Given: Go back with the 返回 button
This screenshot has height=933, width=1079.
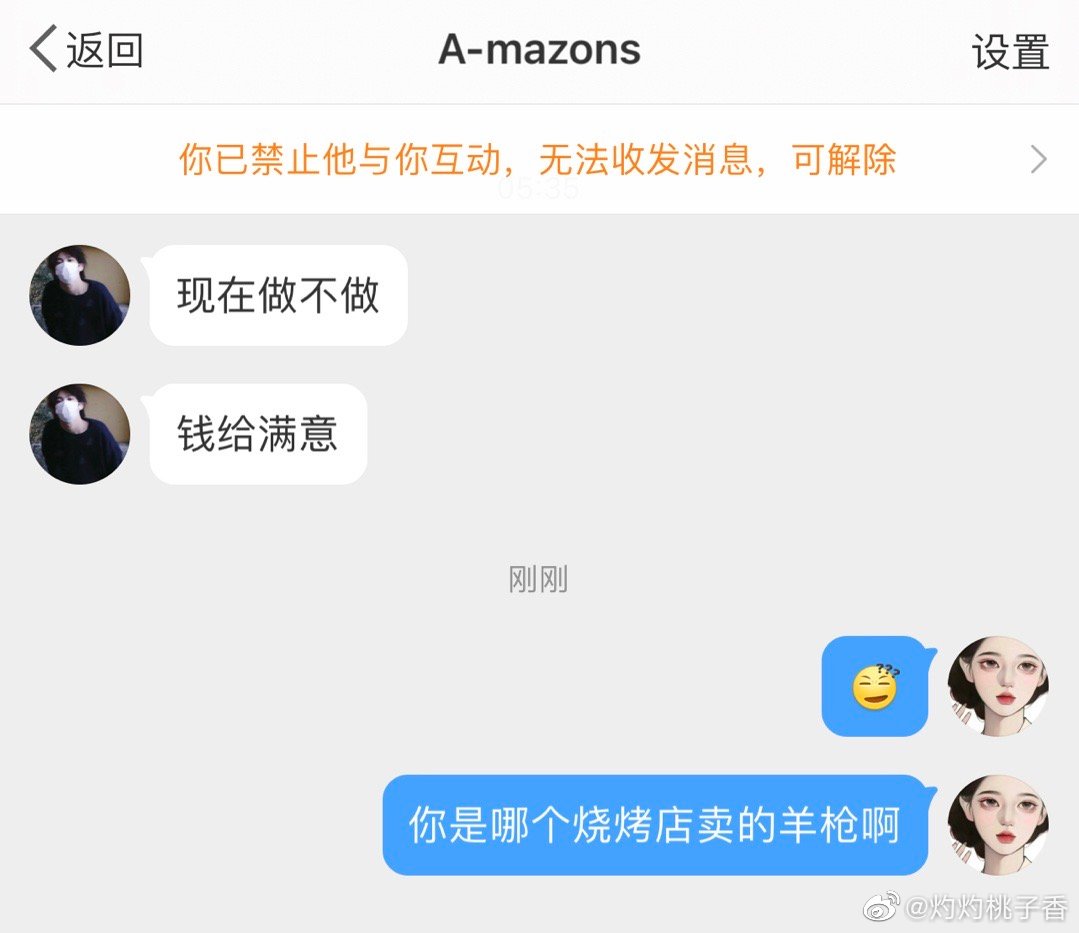Looking at the screenshot, I should pyautogui.click(x=86, y=50).
